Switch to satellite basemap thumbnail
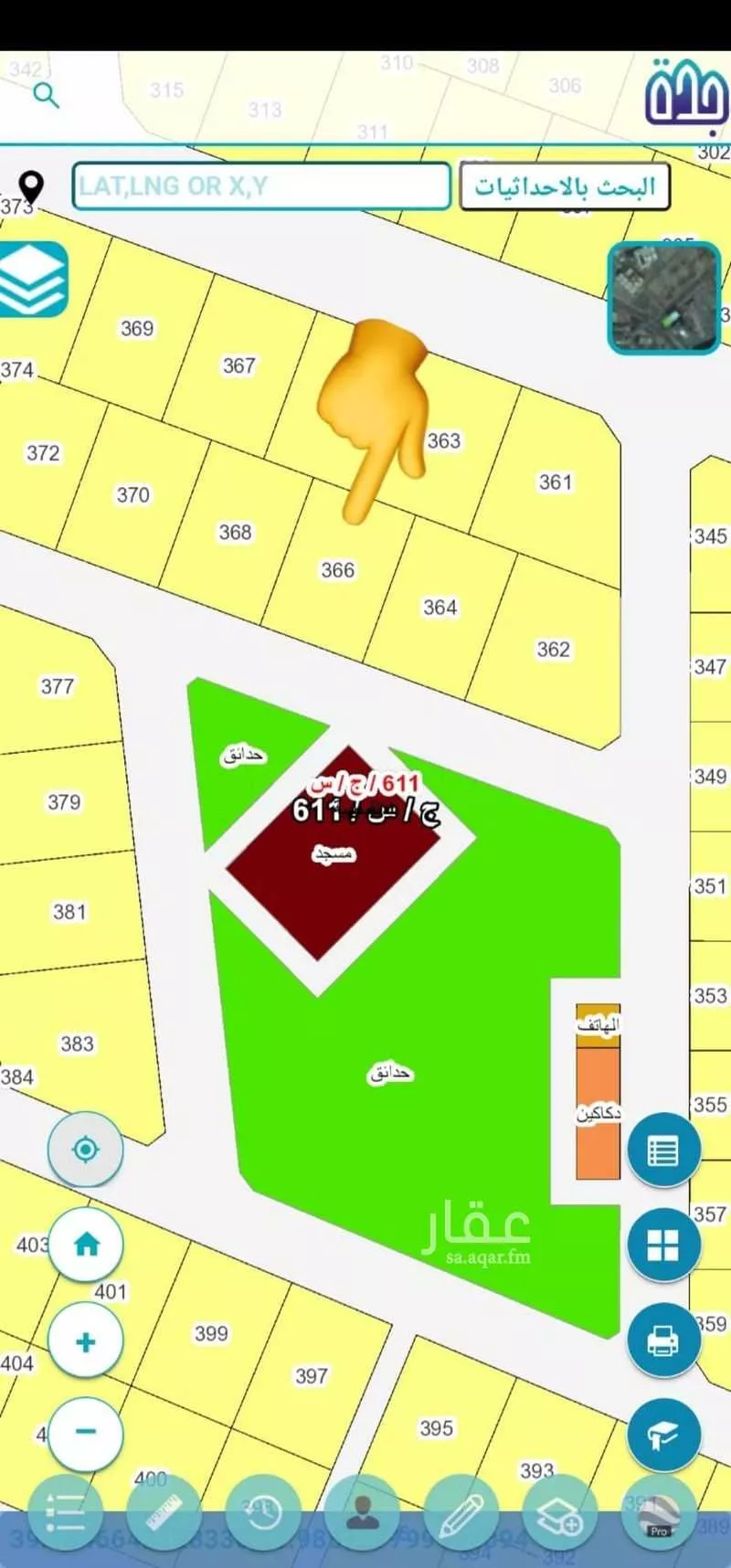 click(664, 298)
